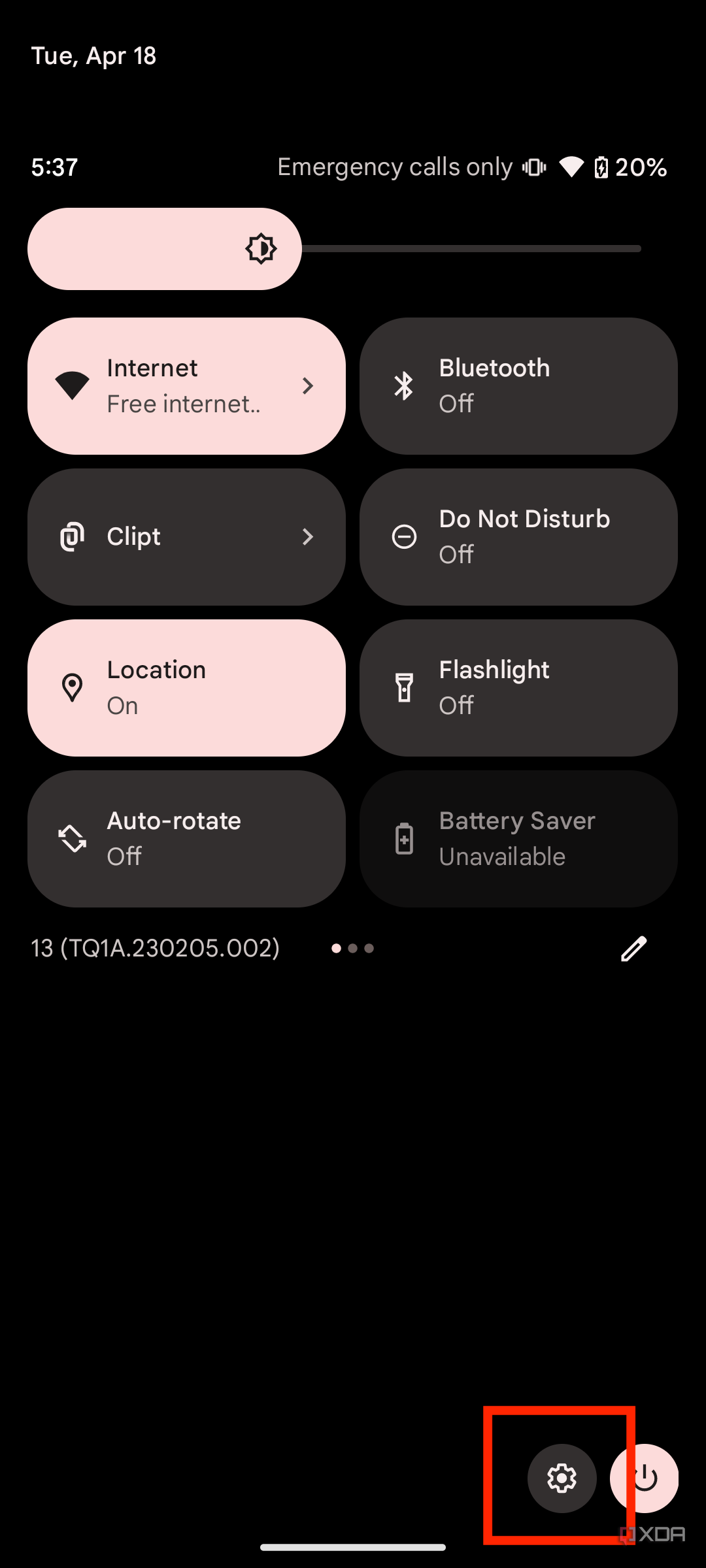Viewport: 706px width, 1568px height.
Task: Tap the Battery Saver tile
Action: click(x=518, y=839)
